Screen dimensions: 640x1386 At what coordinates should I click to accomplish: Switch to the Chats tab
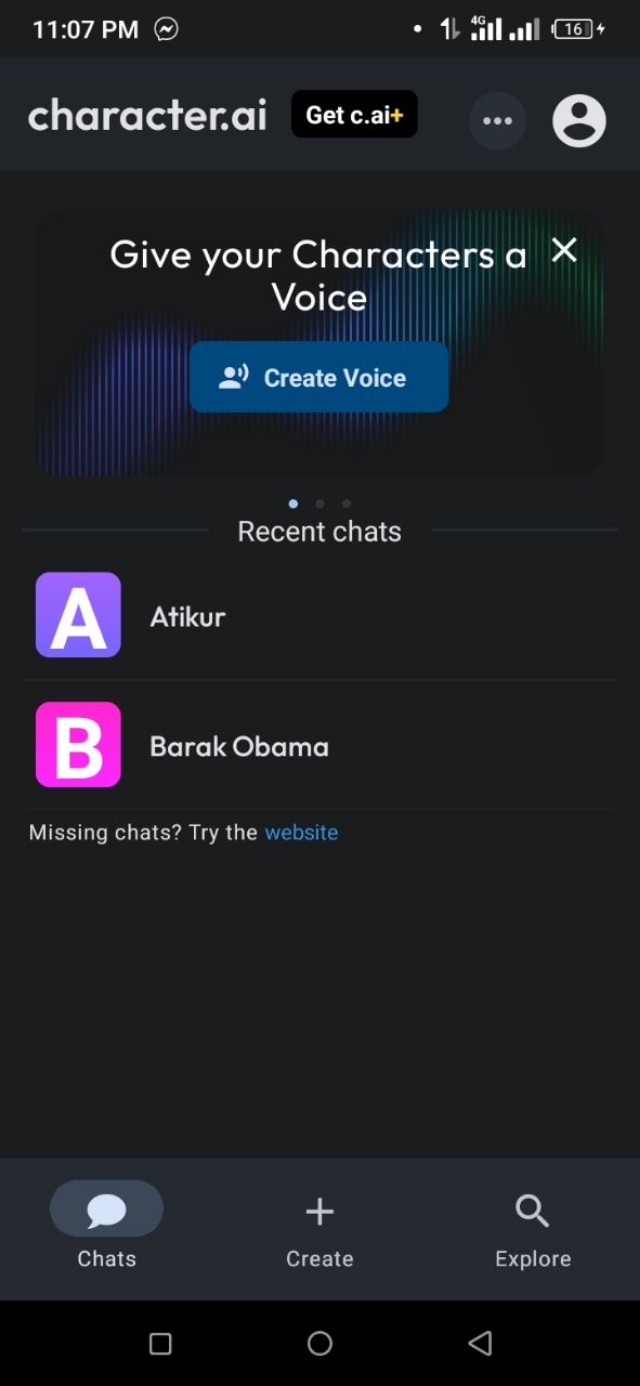point(107,1227)
